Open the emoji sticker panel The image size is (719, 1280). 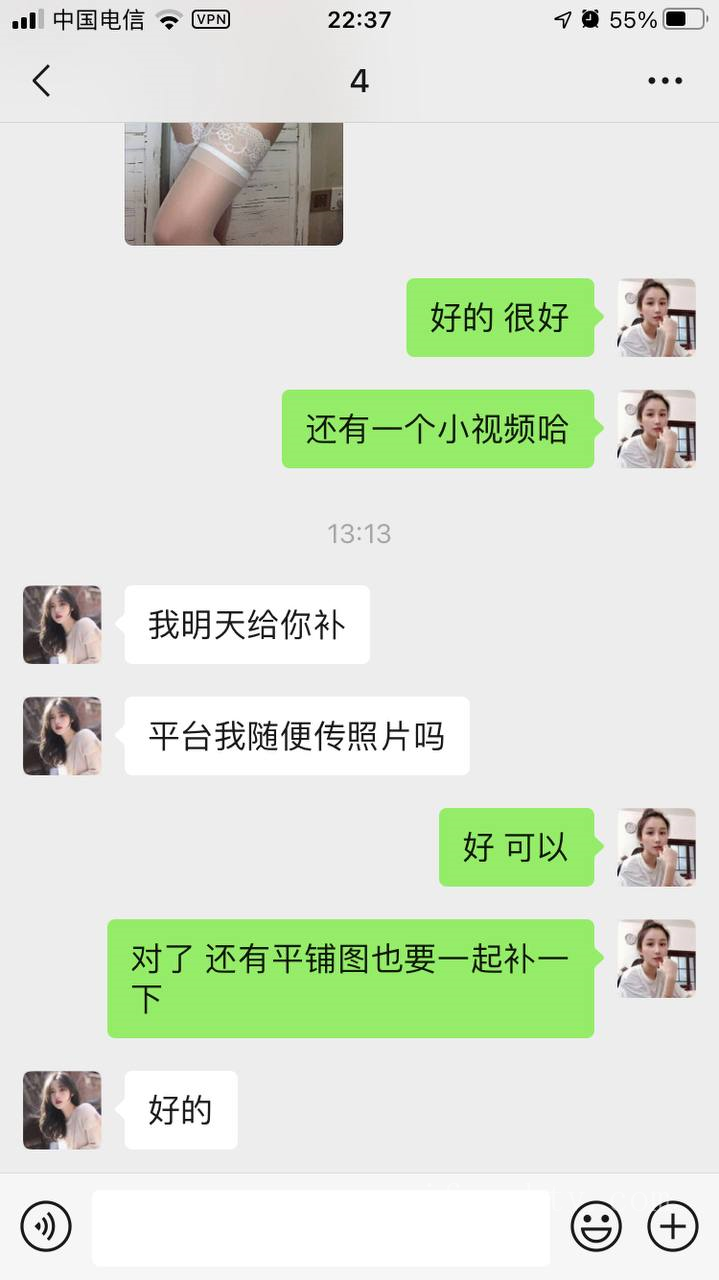596,1226
